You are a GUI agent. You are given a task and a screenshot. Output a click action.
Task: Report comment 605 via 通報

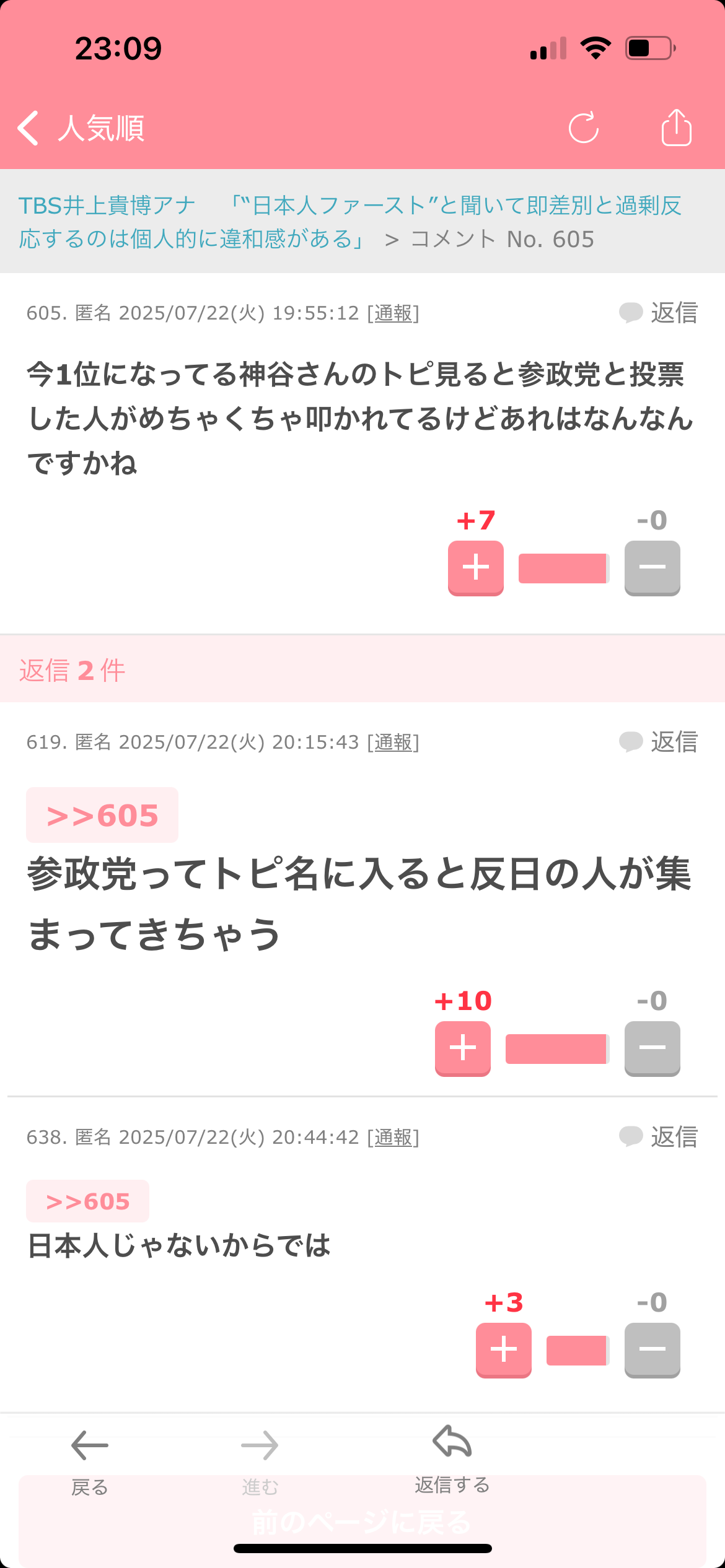coord(393,313)
